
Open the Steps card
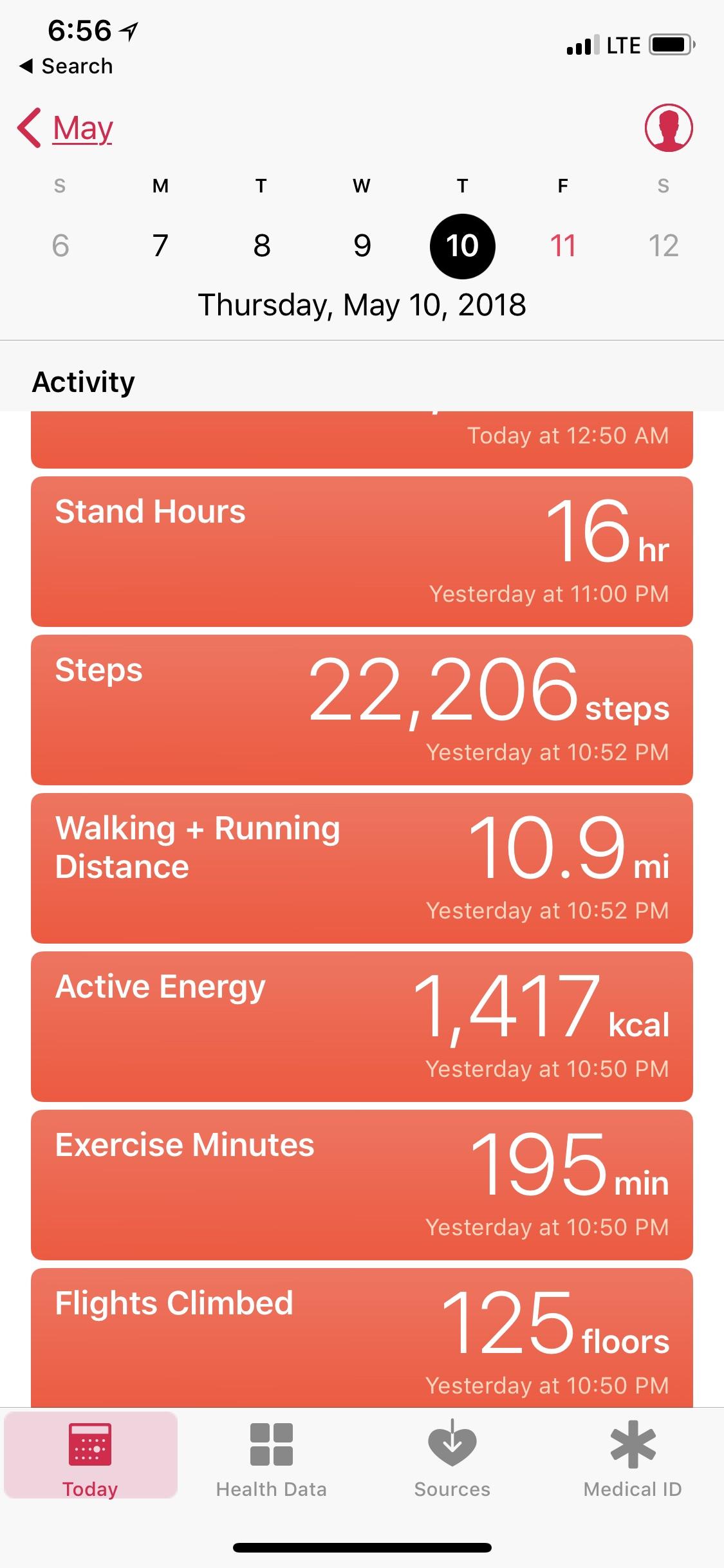click(x=362, y=710)
